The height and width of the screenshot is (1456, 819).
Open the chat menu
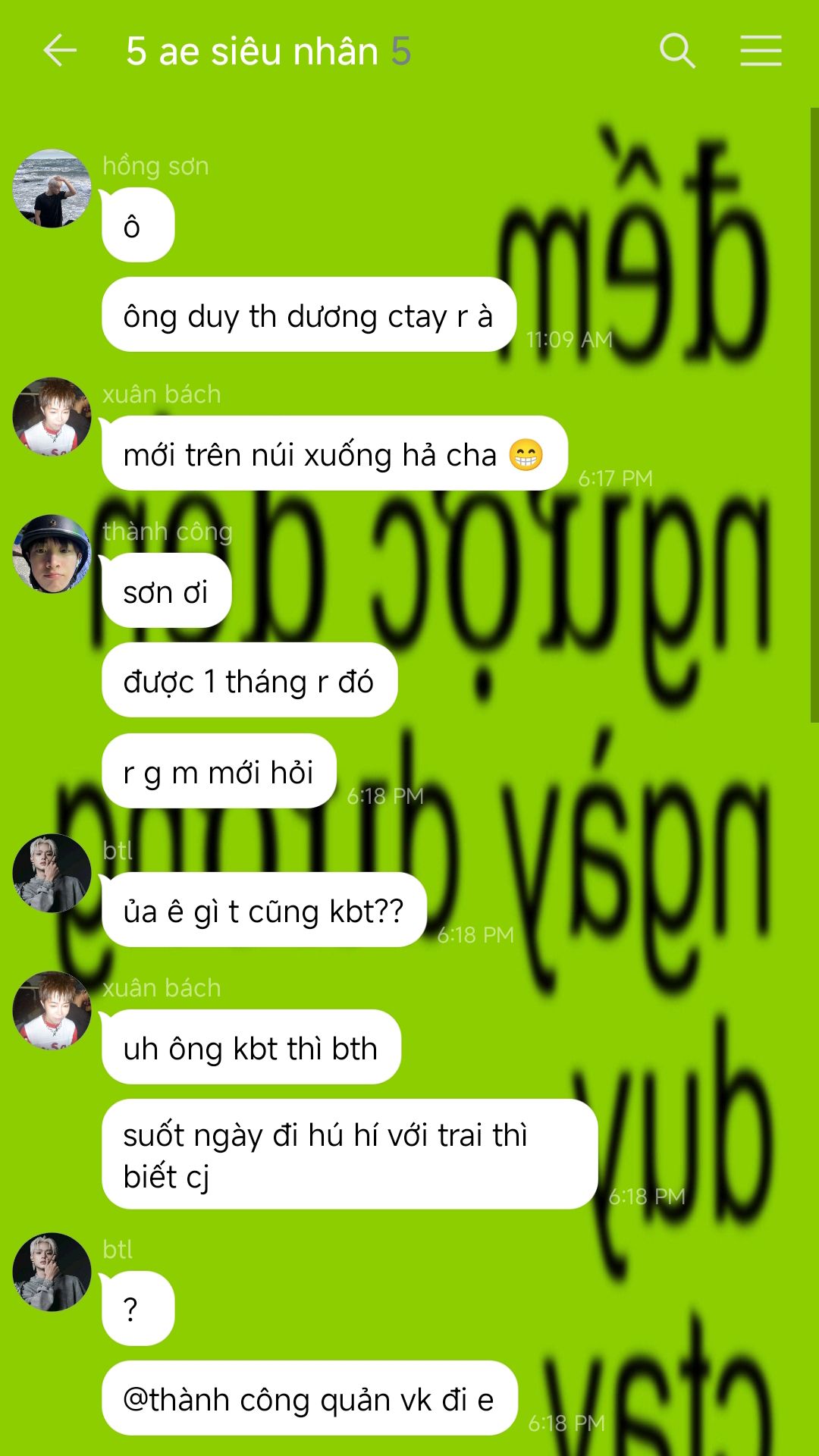[x=761, y=52]
